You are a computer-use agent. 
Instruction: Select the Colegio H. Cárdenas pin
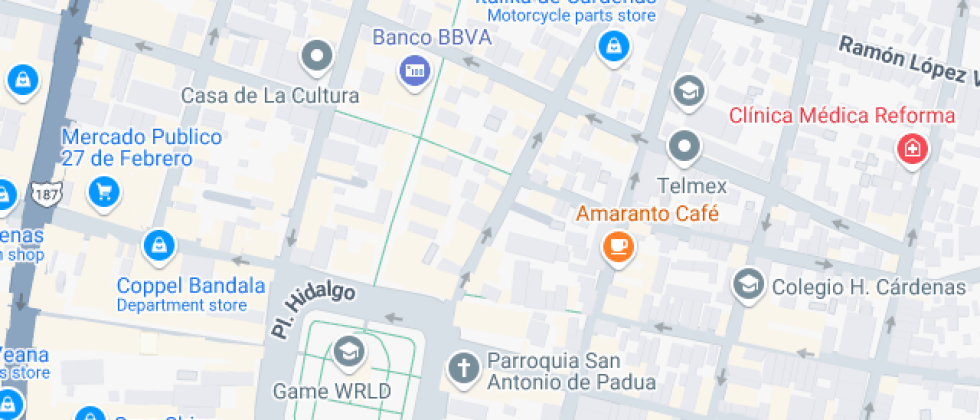click(747, 284)
